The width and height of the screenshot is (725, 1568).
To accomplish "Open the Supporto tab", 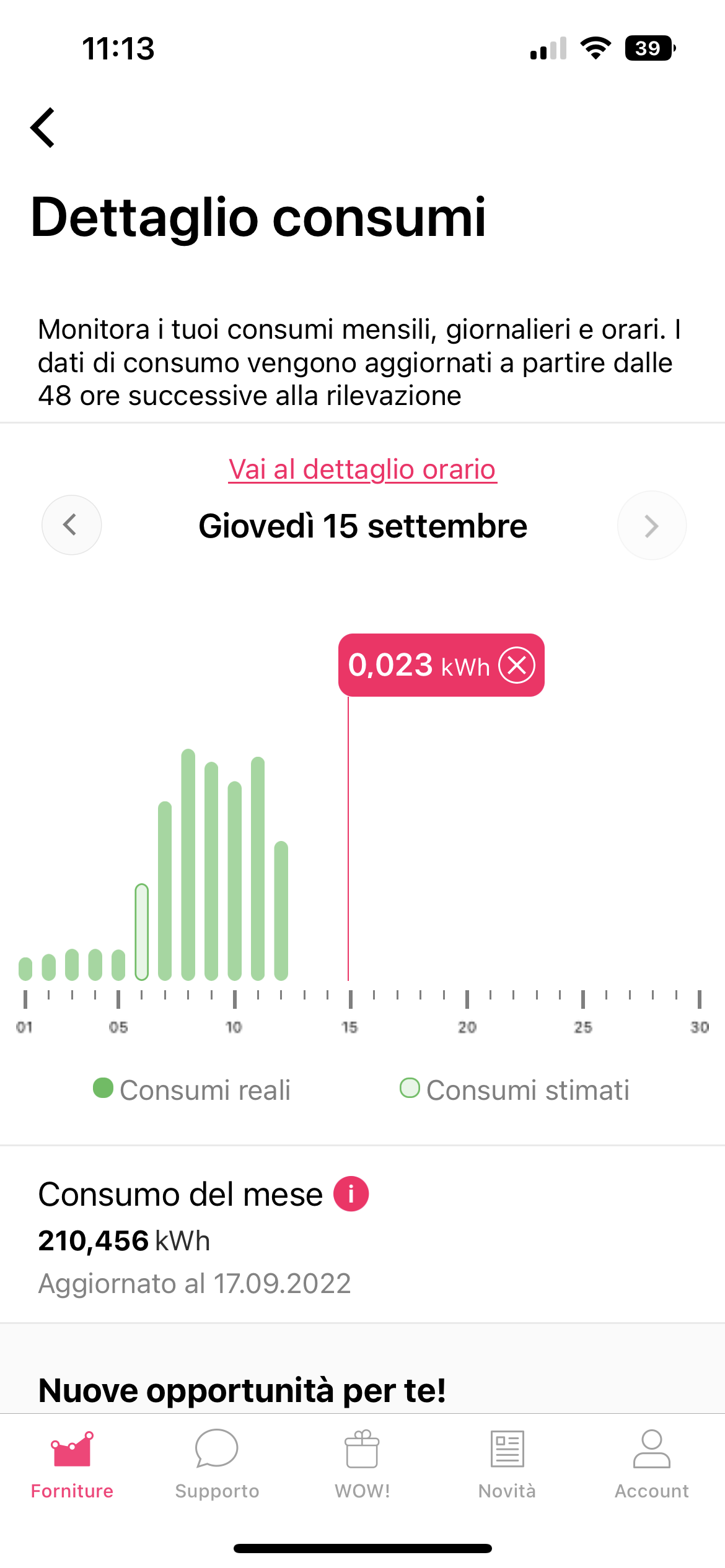I will tap(217, 1464).
